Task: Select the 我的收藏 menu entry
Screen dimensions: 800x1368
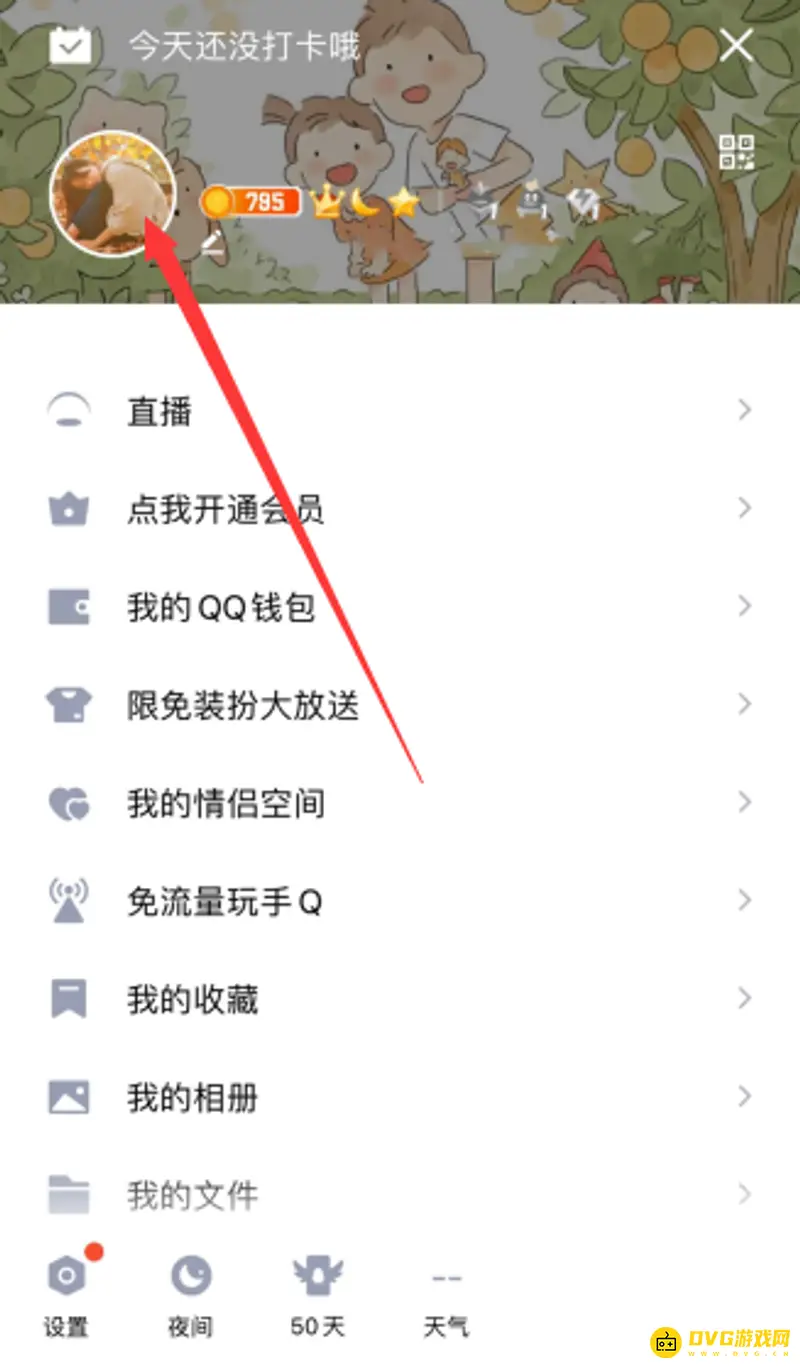Action: coord(192,998)
